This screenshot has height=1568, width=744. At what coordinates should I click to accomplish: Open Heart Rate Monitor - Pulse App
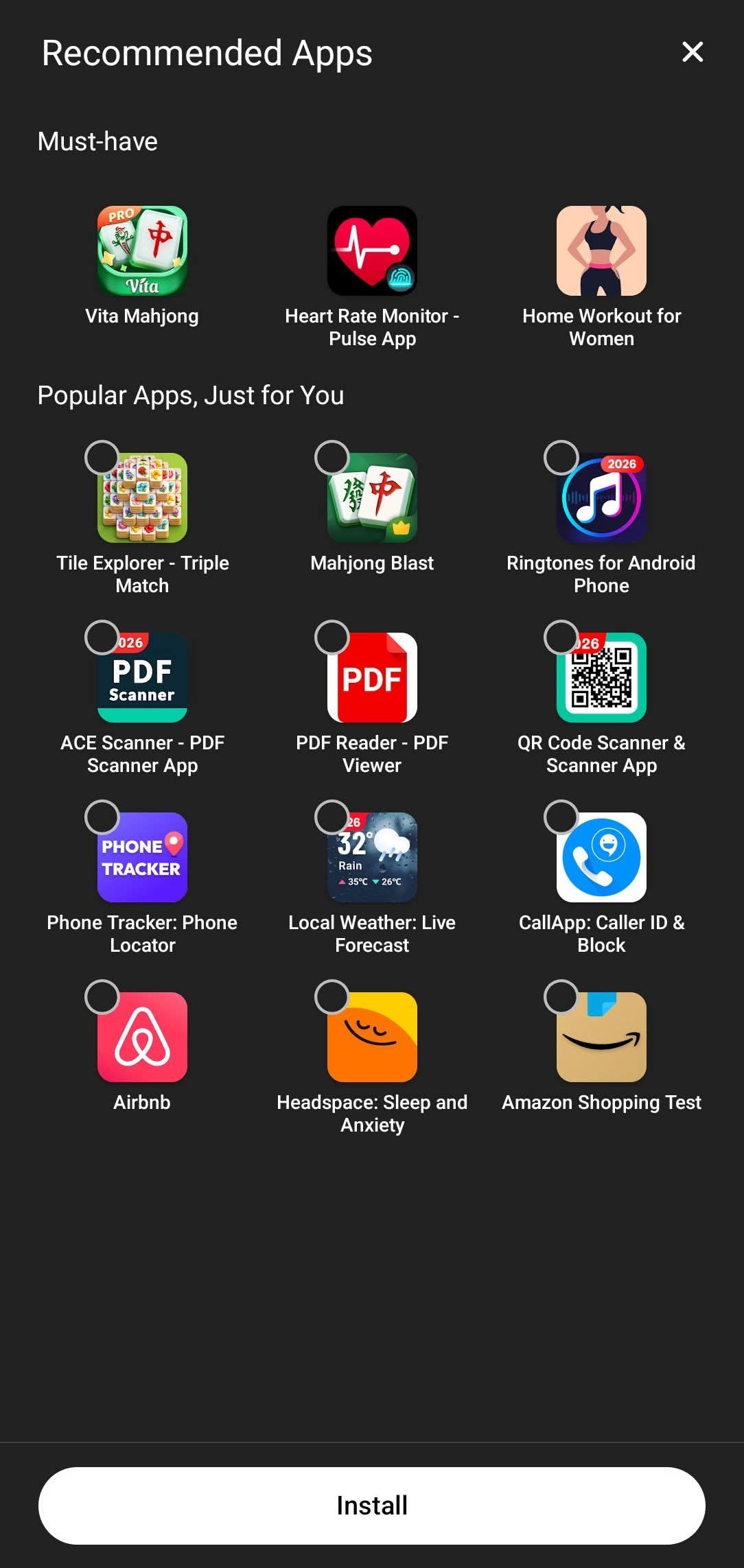372,251
